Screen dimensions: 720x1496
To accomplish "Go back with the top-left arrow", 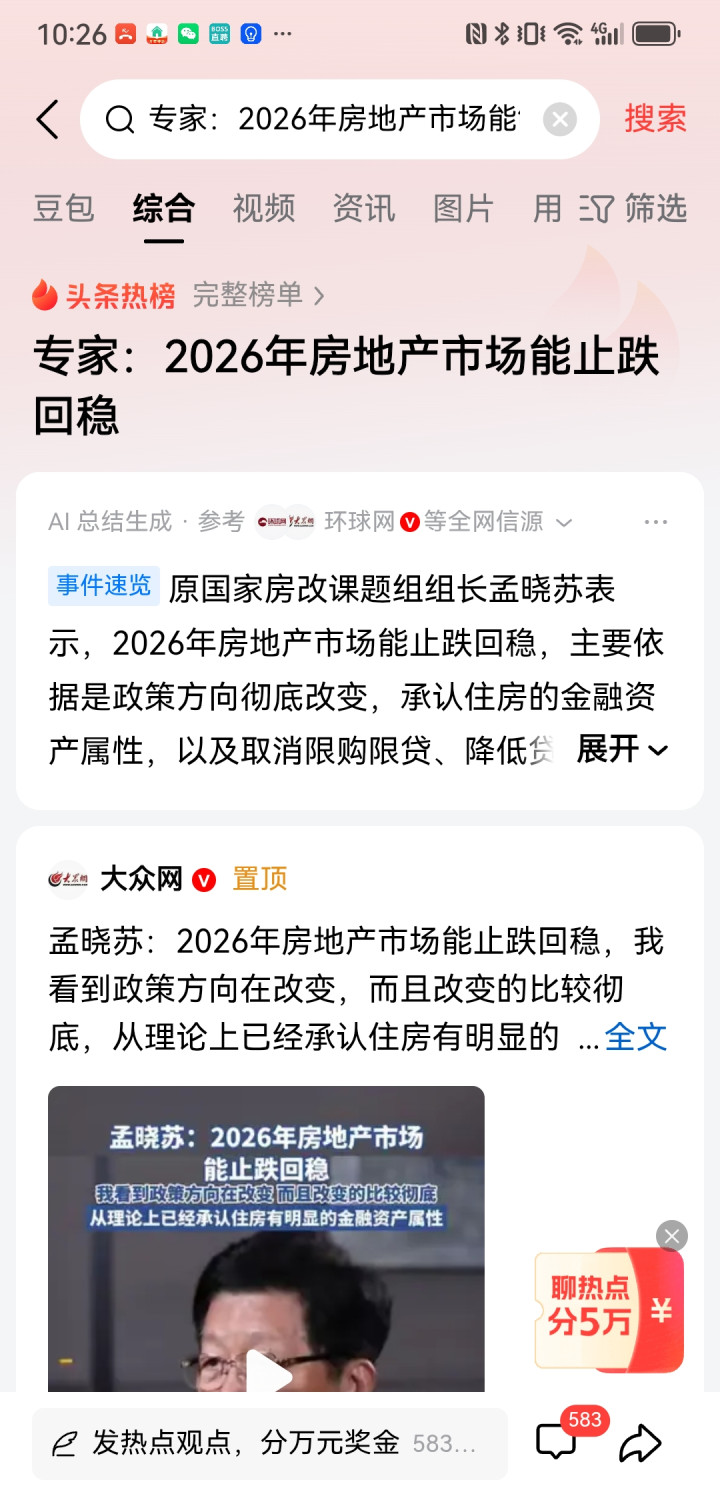I will click(x=47, y=119).
